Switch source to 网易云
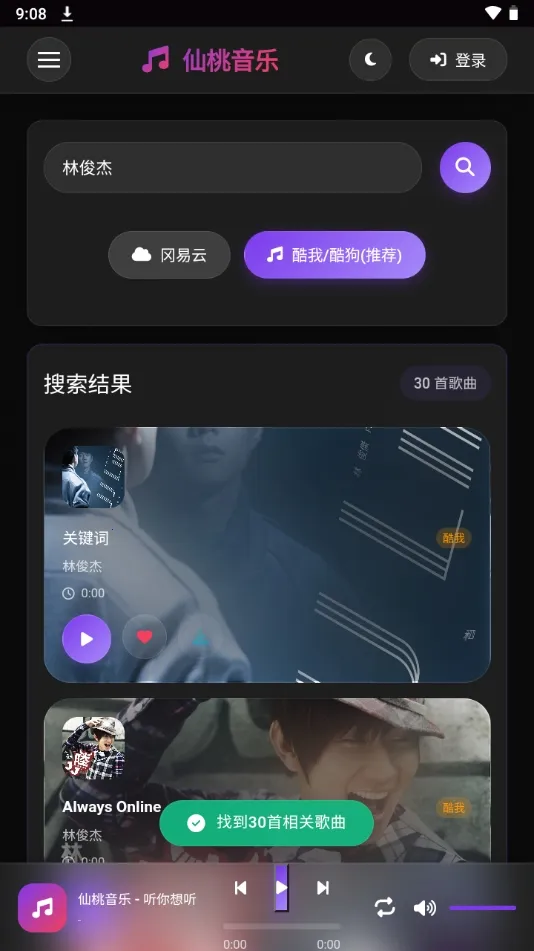The height and width of the screenshot is (951, 534). click(169, 255)
